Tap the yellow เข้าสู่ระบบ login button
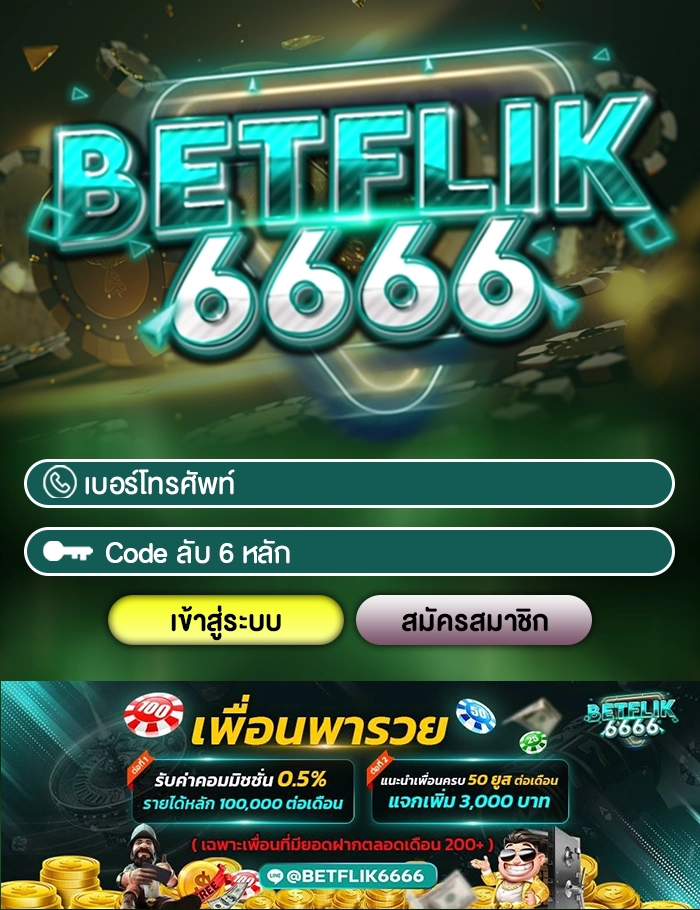 [226, 621]
